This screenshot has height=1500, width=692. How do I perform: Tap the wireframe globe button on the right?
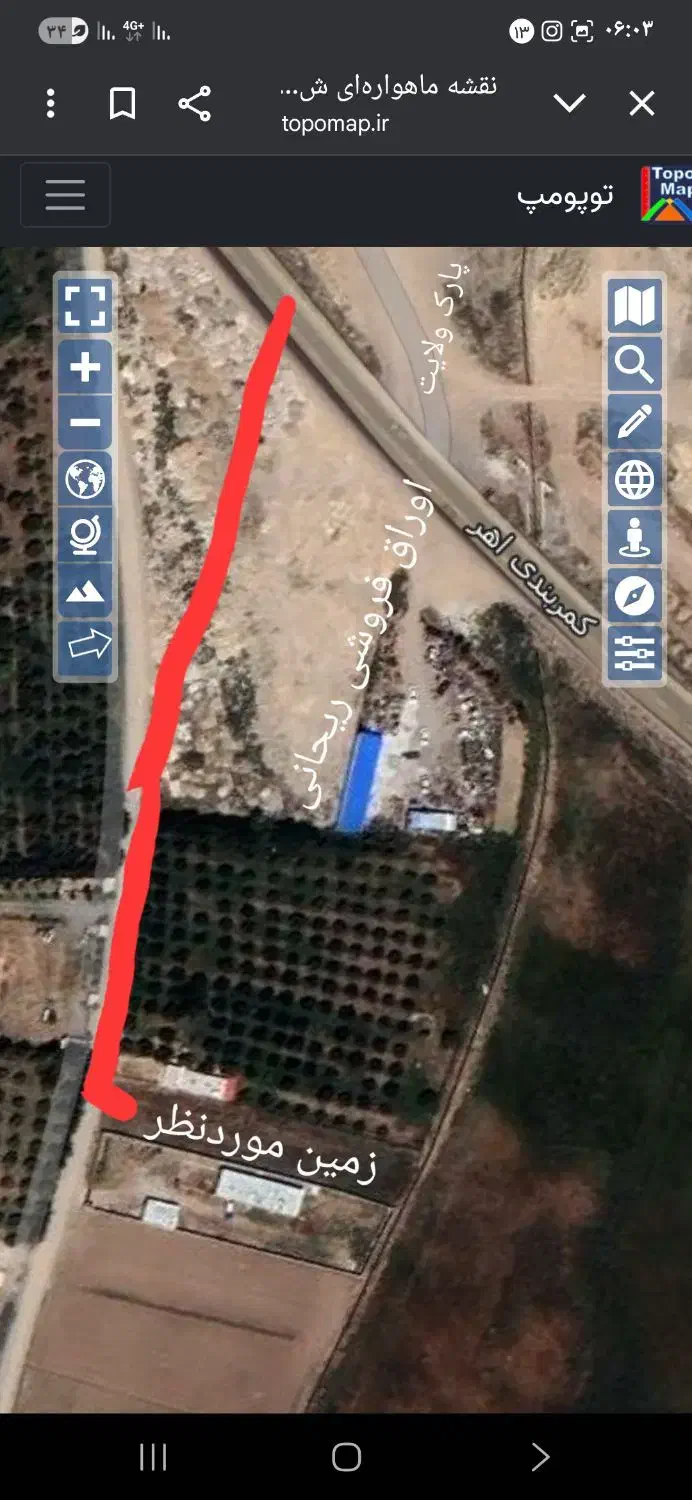pyautogui.click(x=634, y=480)
